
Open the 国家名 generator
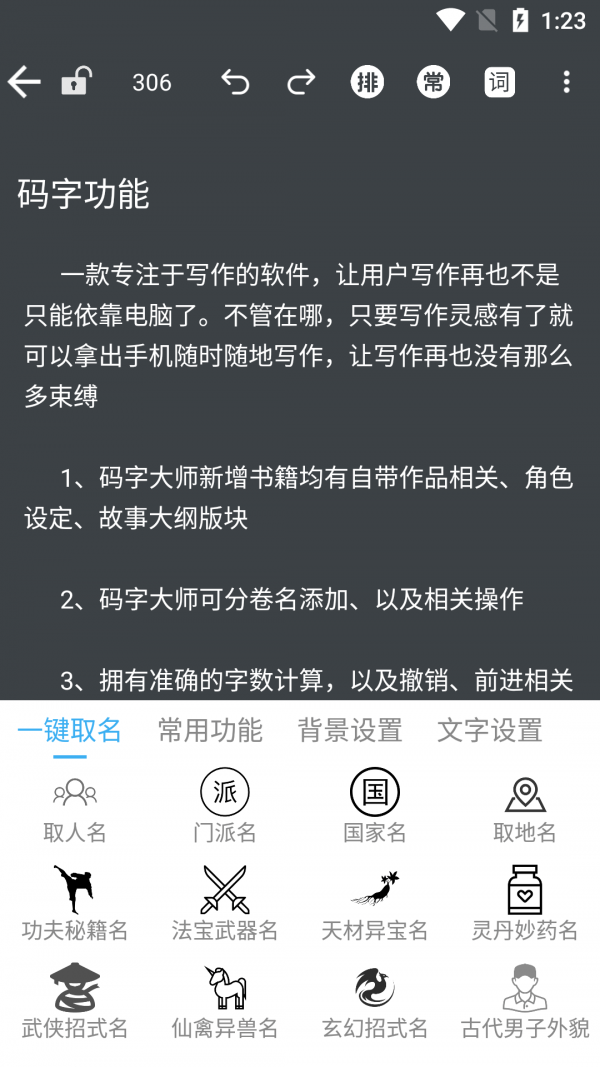pyautogui.click(x=375, y=808)
